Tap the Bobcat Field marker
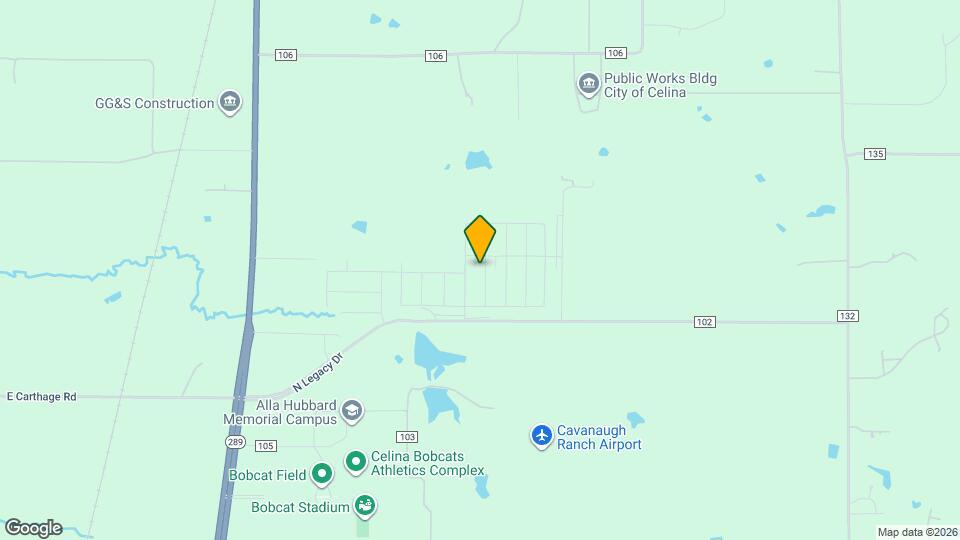This screenshot has height=540, width=960. pos(322,473)
